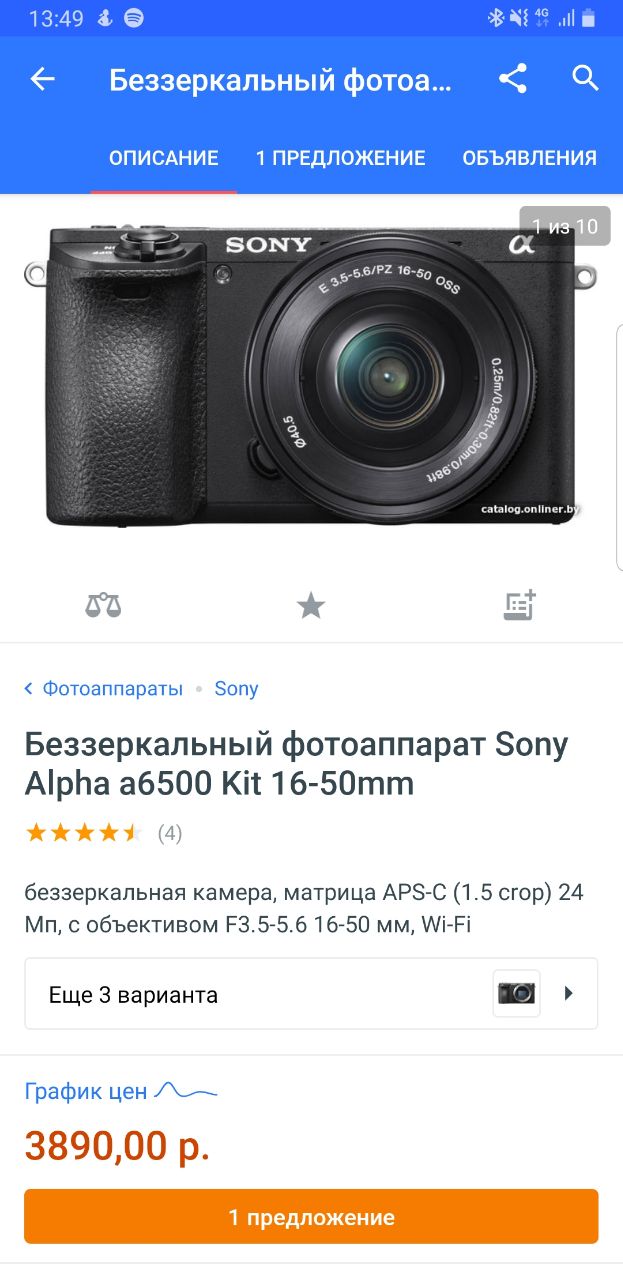Screen dimensions: 623x1280
Task: Open the ОБЪЯВЛЕНИЯ tab
Action: point(529,158)
